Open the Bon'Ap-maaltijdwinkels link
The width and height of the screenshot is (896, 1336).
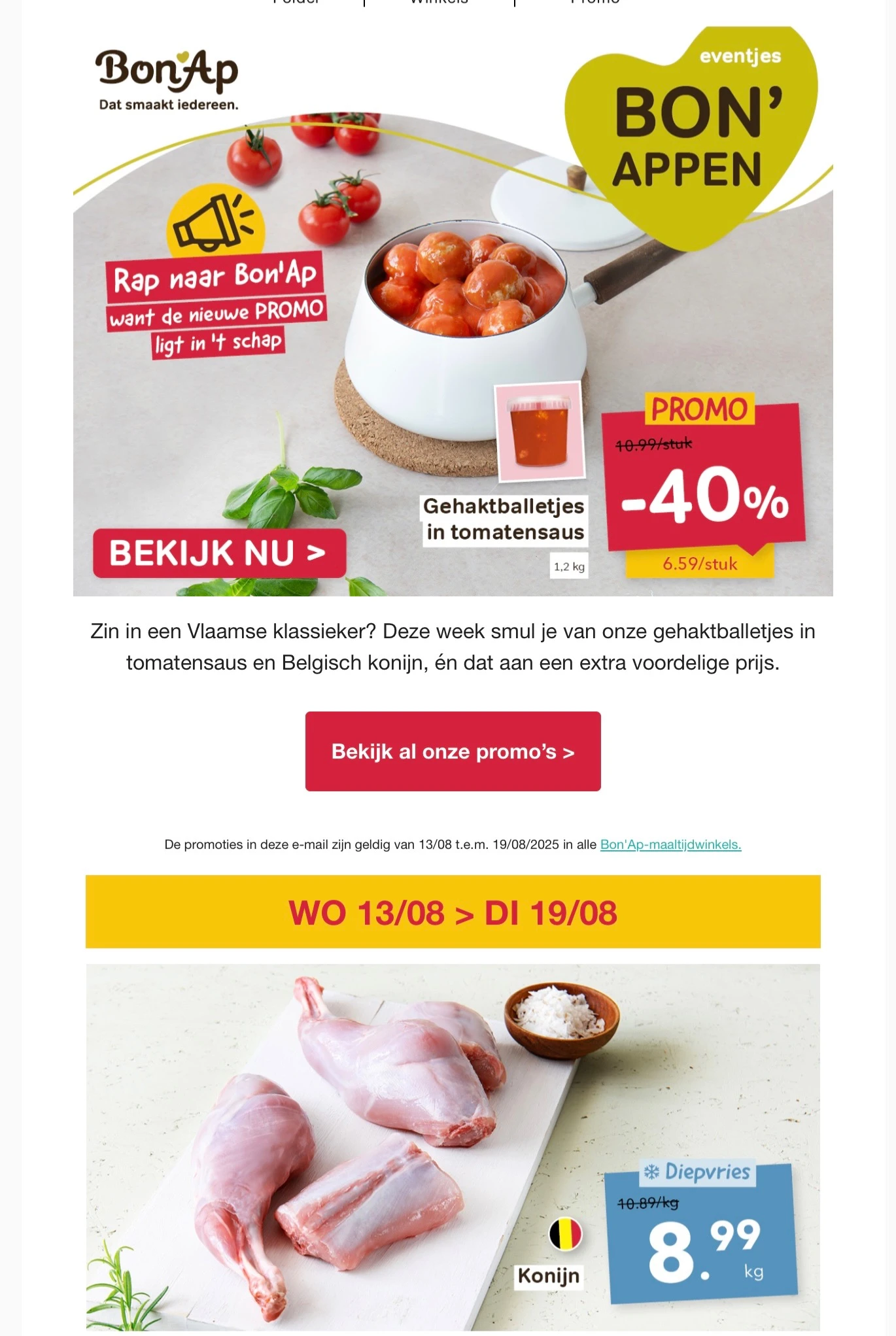670,844
